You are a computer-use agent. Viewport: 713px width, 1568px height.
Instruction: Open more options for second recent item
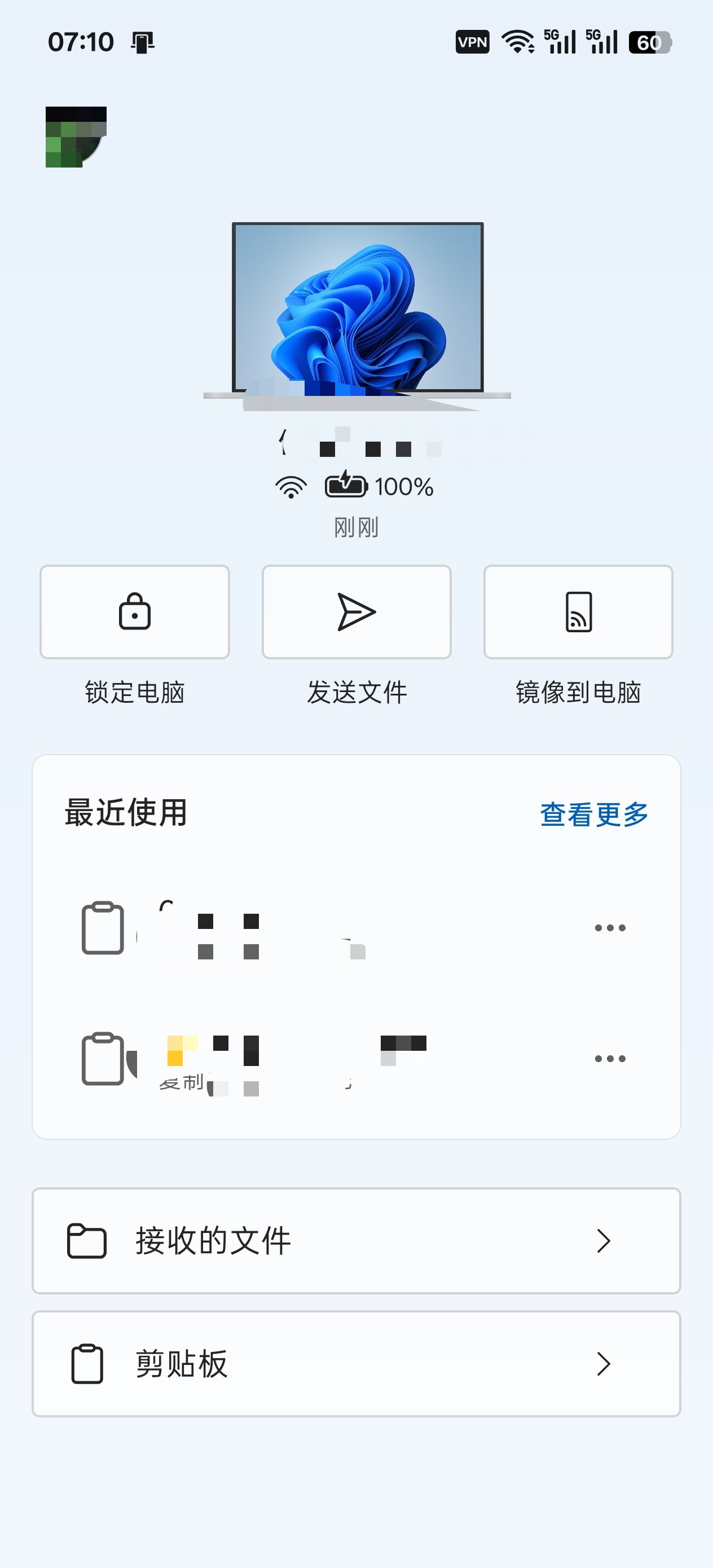(610, 1059)
